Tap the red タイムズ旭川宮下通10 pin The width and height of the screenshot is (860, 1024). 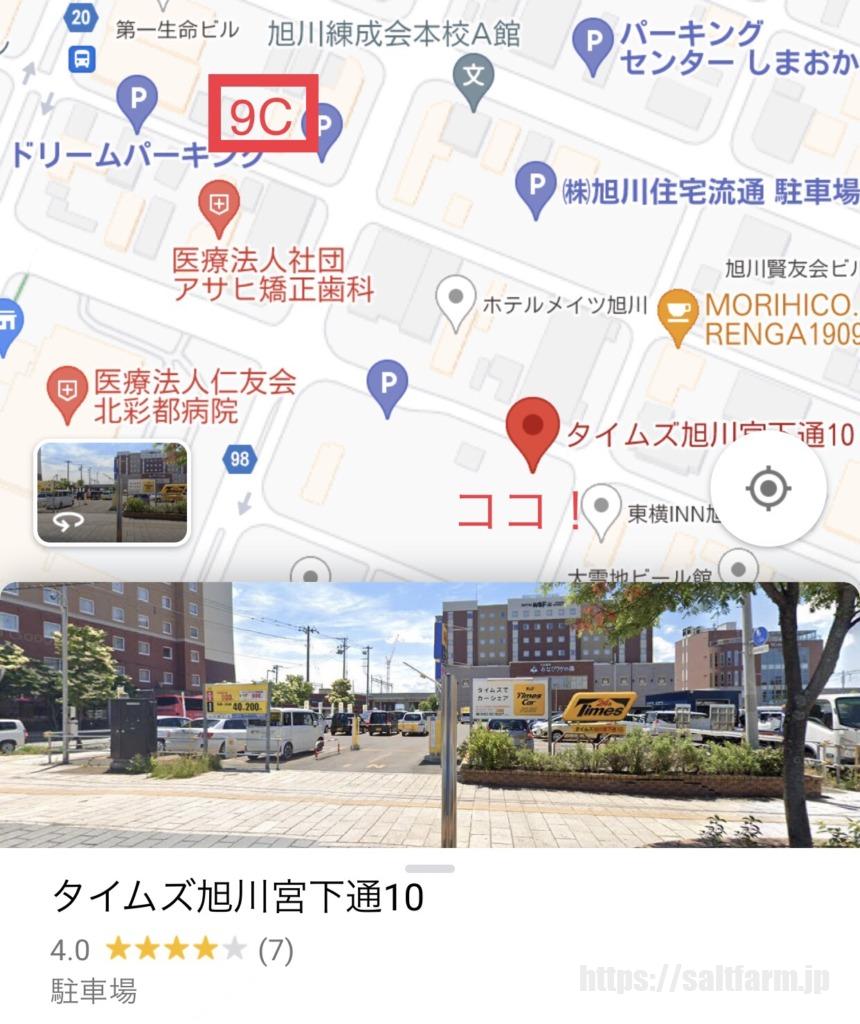pos(532,430)
